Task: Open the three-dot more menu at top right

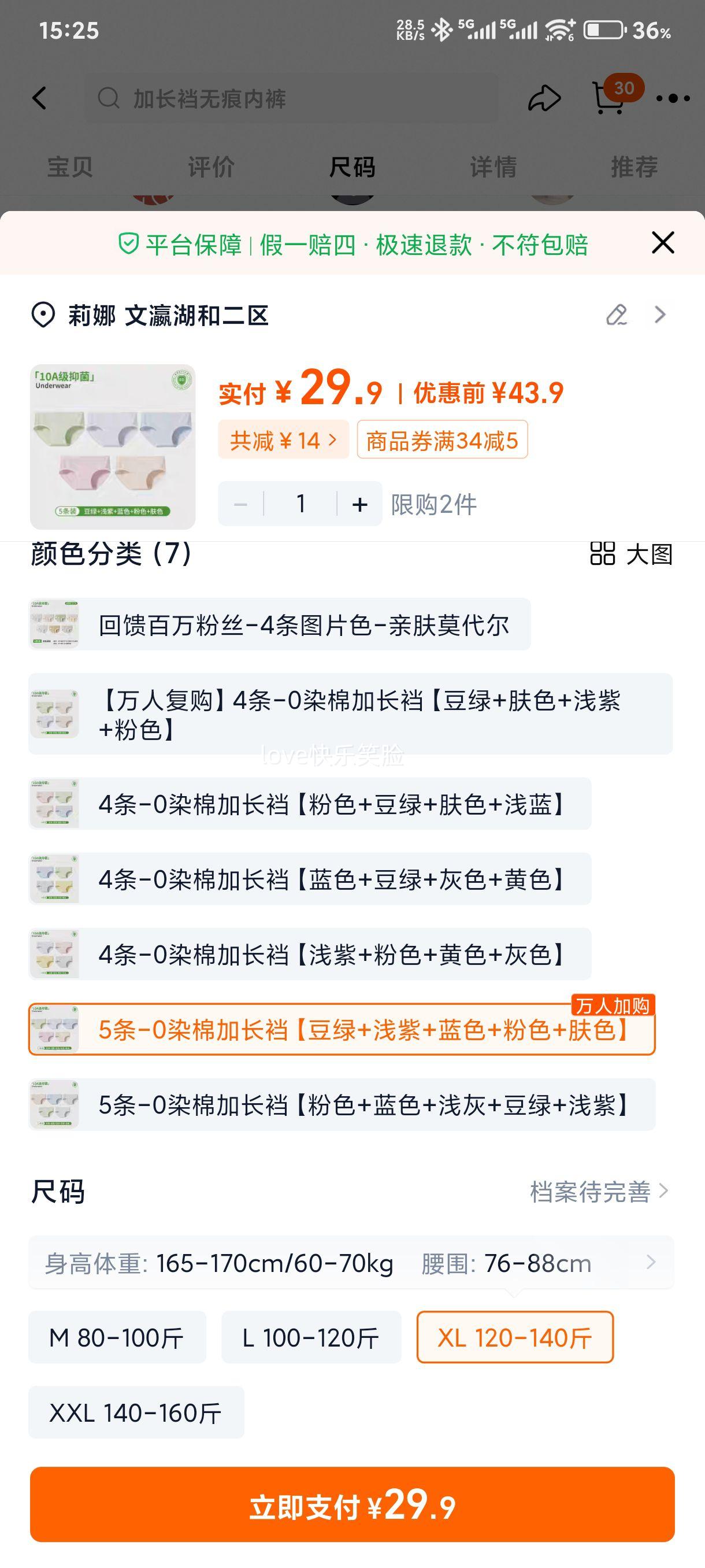Action: click(670, 98)
